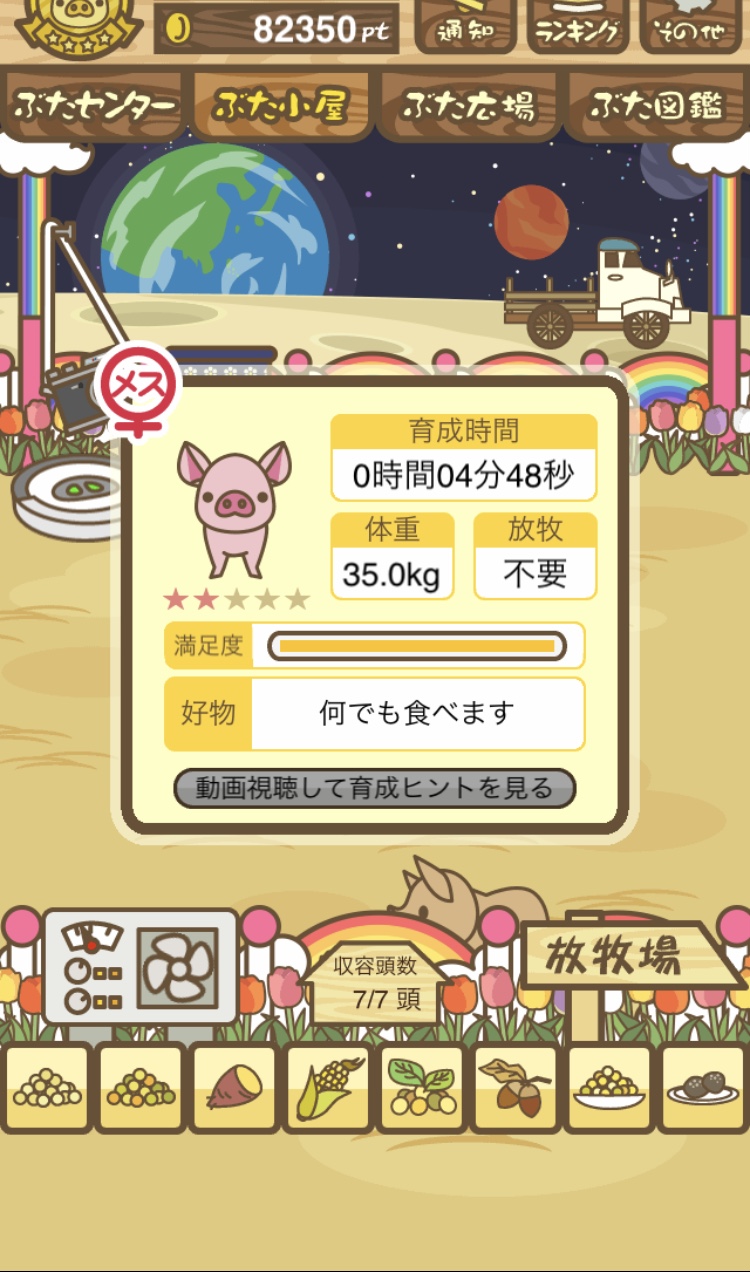Switch to the ぶたセンター tab

(x=94, y=105)
